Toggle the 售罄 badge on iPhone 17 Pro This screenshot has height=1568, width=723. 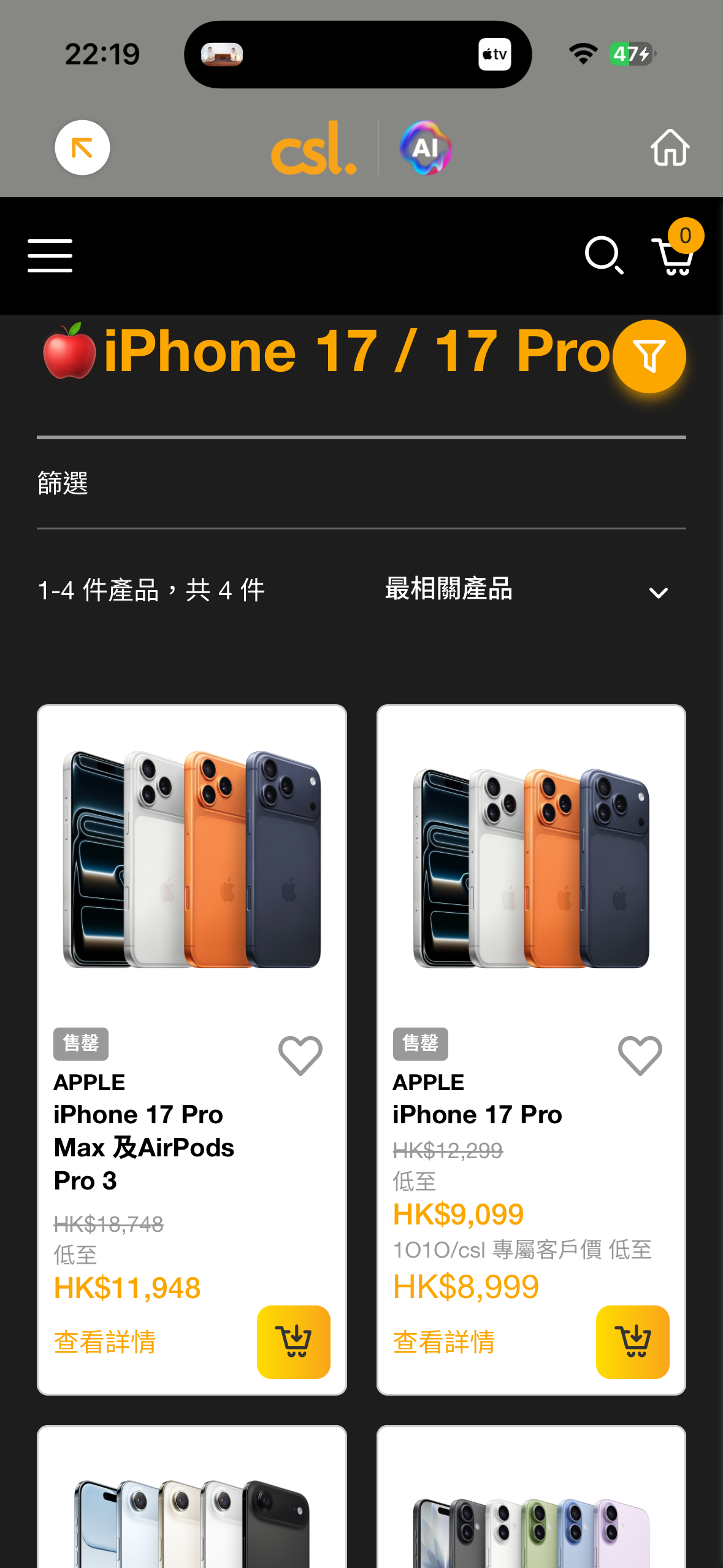(x=419, y=1043)
